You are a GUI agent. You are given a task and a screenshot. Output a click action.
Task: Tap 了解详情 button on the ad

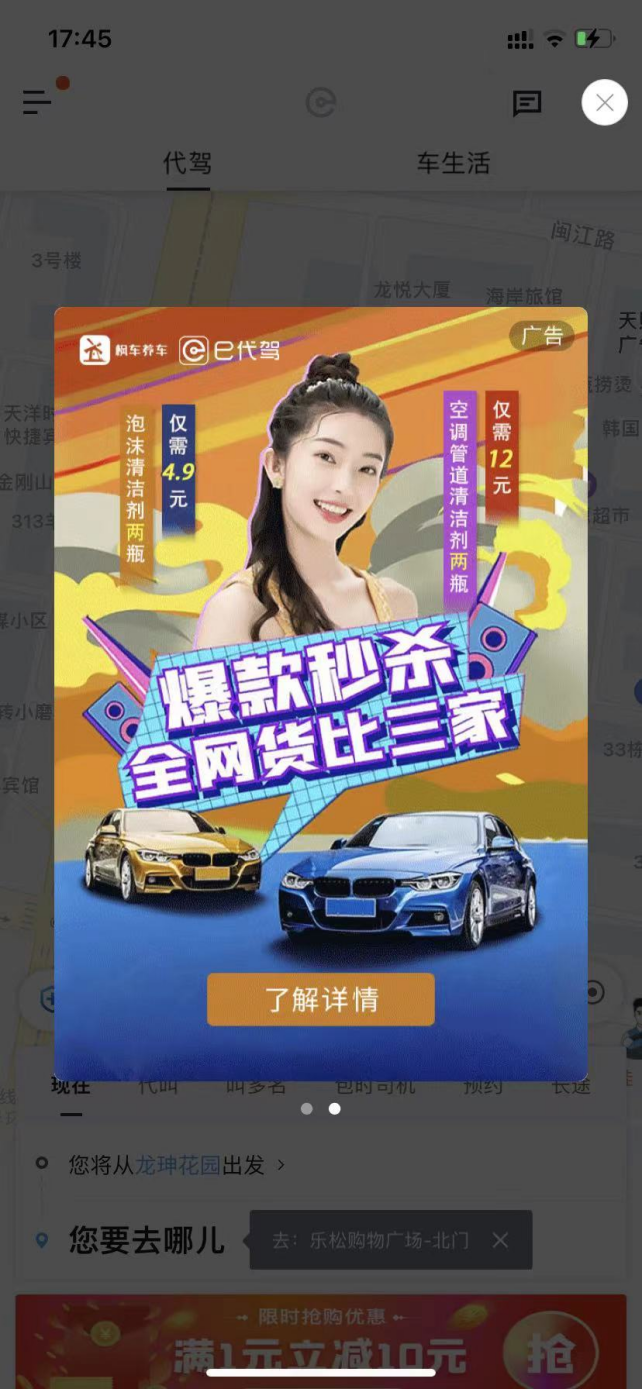(321, 999)
